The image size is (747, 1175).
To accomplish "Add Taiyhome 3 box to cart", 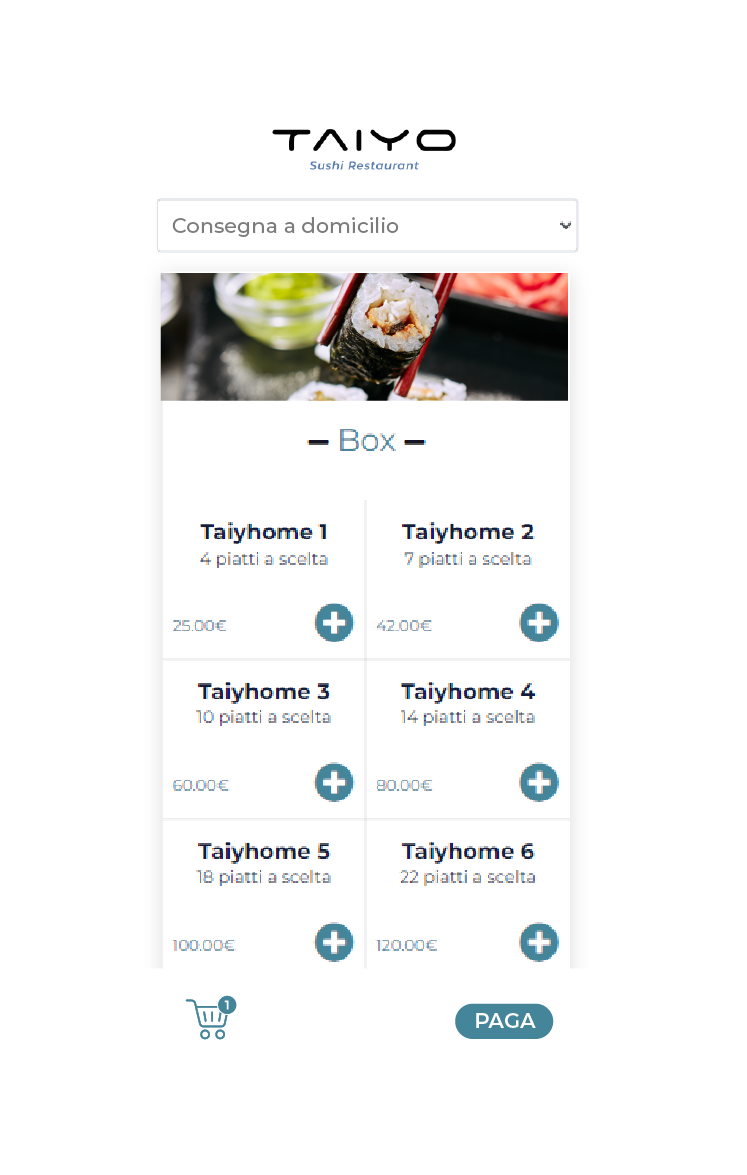I will pos(334,782).
